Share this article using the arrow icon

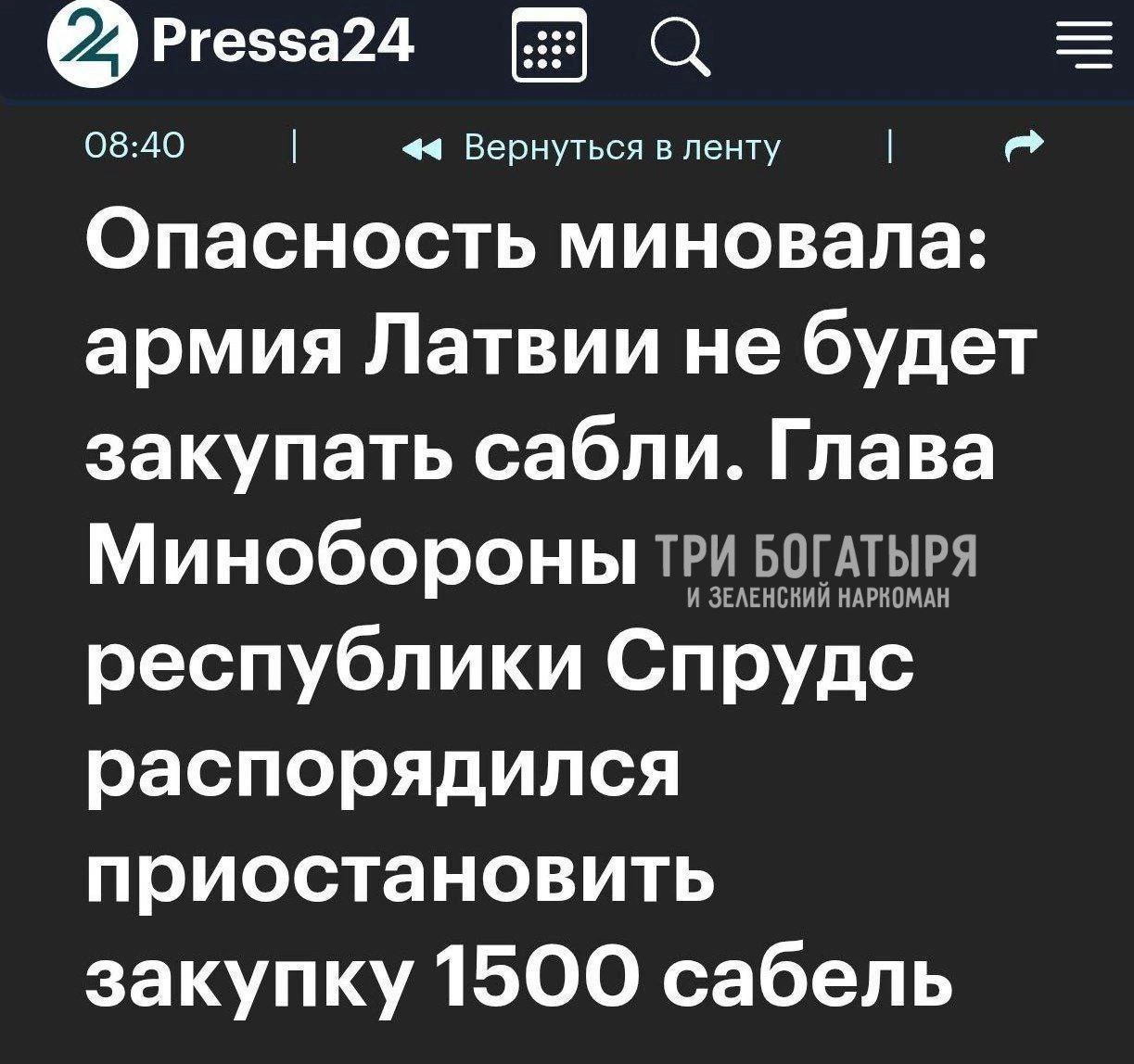[1024, 145]
